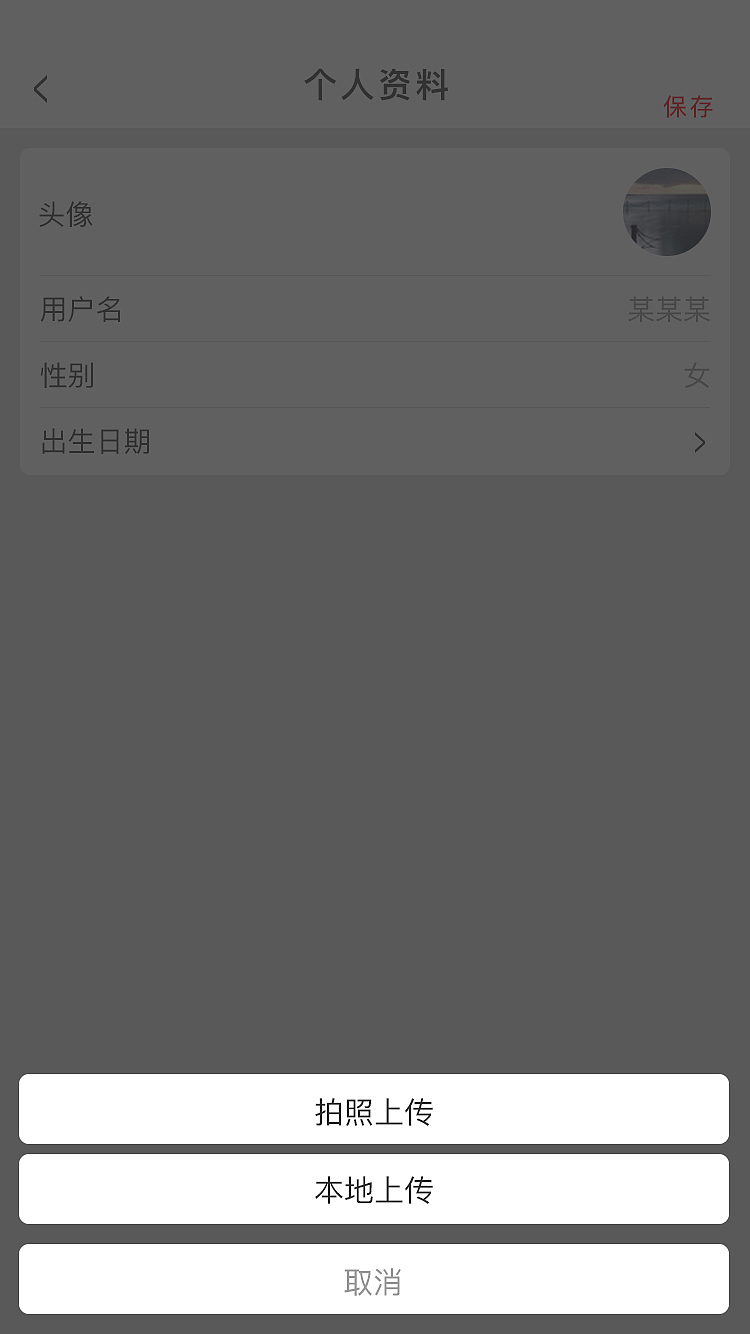Click the back arrow icon

[x=40, y=89]
